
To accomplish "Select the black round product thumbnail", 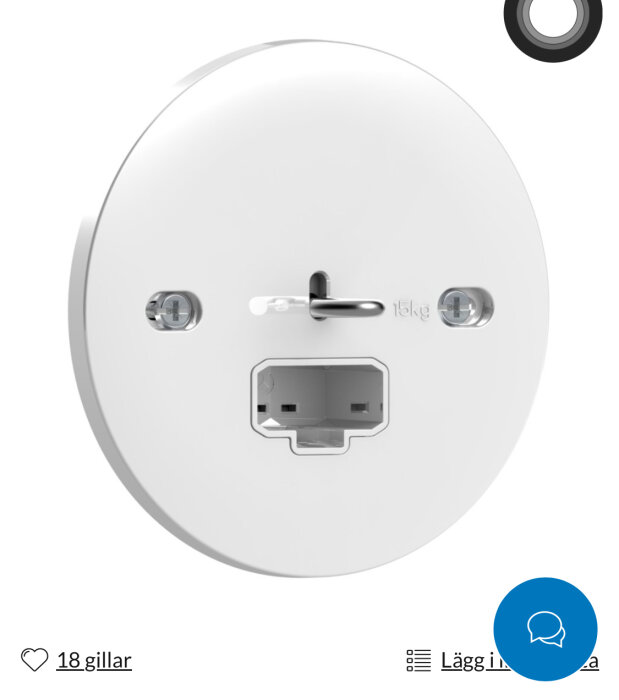I will pos(553,24).
